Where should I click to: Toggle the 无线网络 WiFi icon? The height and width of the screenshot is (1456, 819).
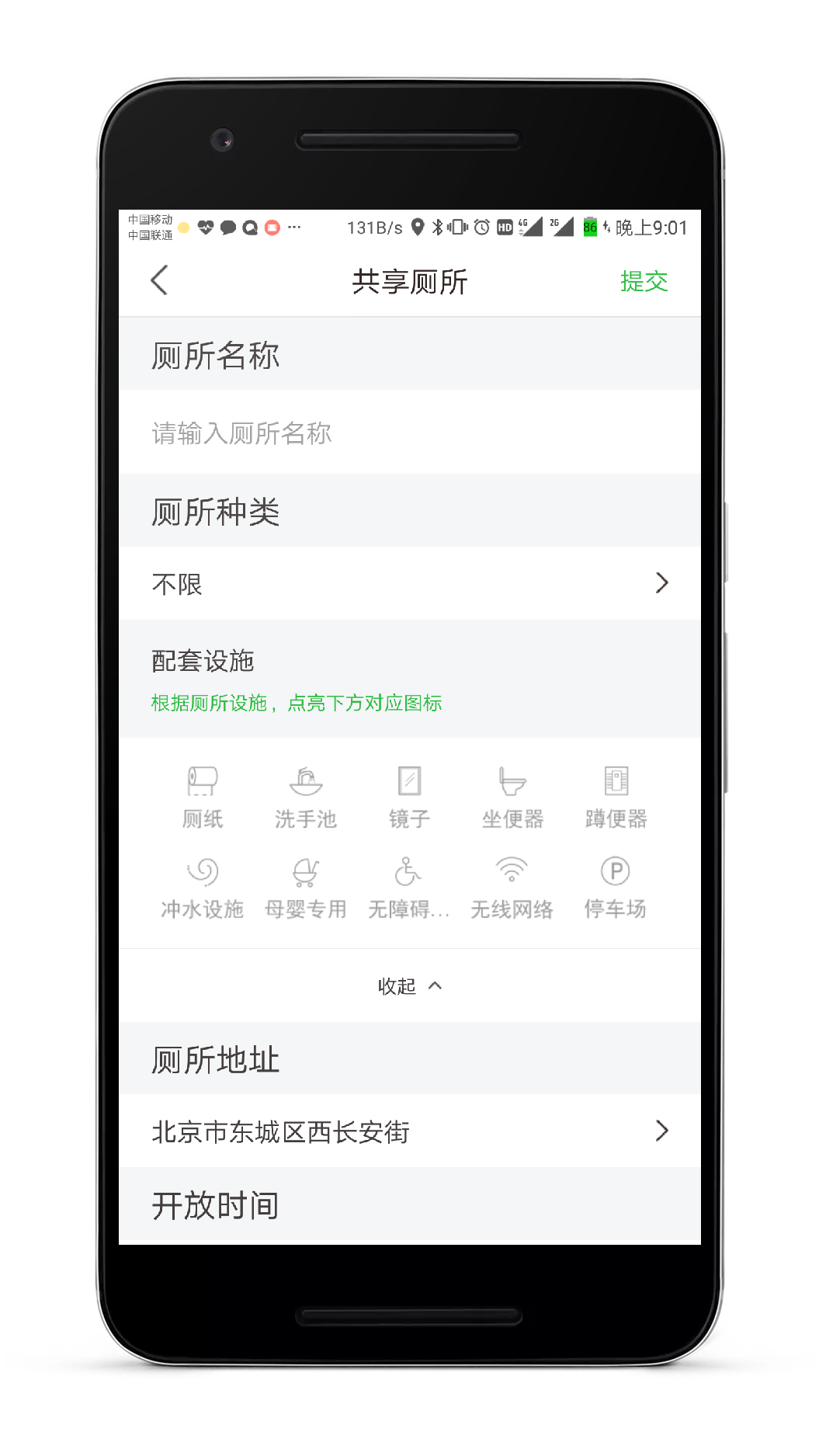click(512, 887)
